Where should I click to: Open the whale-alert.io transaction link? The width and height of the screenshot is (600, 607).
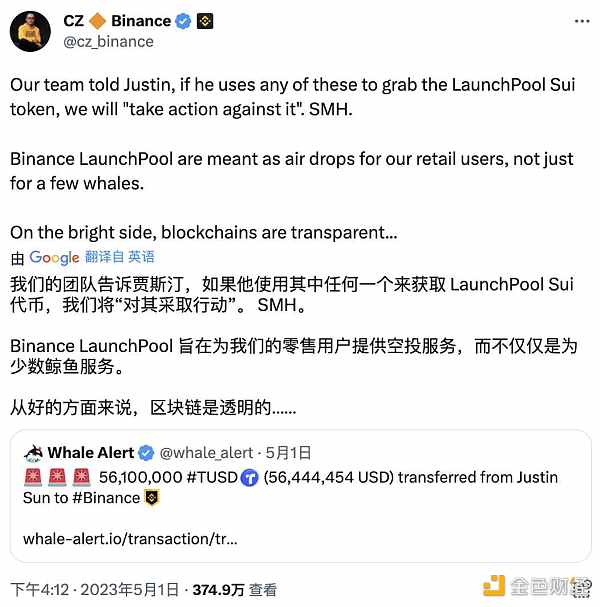(131, 539)
